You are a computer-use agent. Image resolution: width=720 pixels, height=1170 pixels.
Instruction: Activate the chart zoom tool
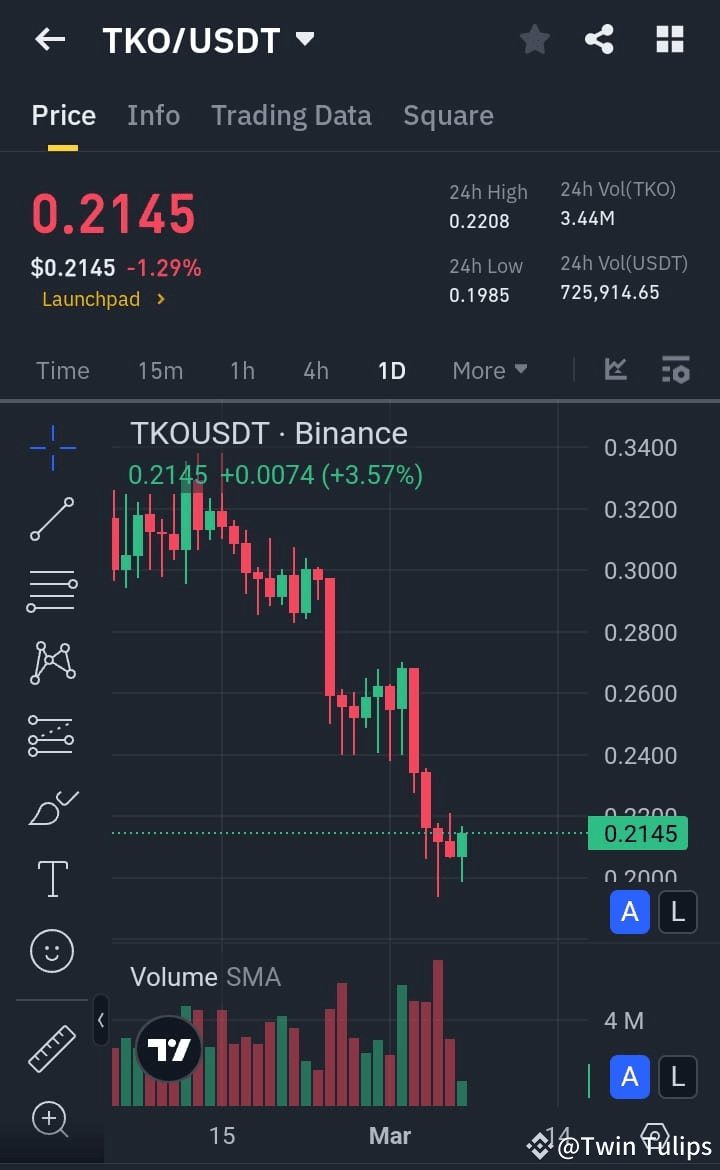pyautogui.click(x=50, y=1120)
